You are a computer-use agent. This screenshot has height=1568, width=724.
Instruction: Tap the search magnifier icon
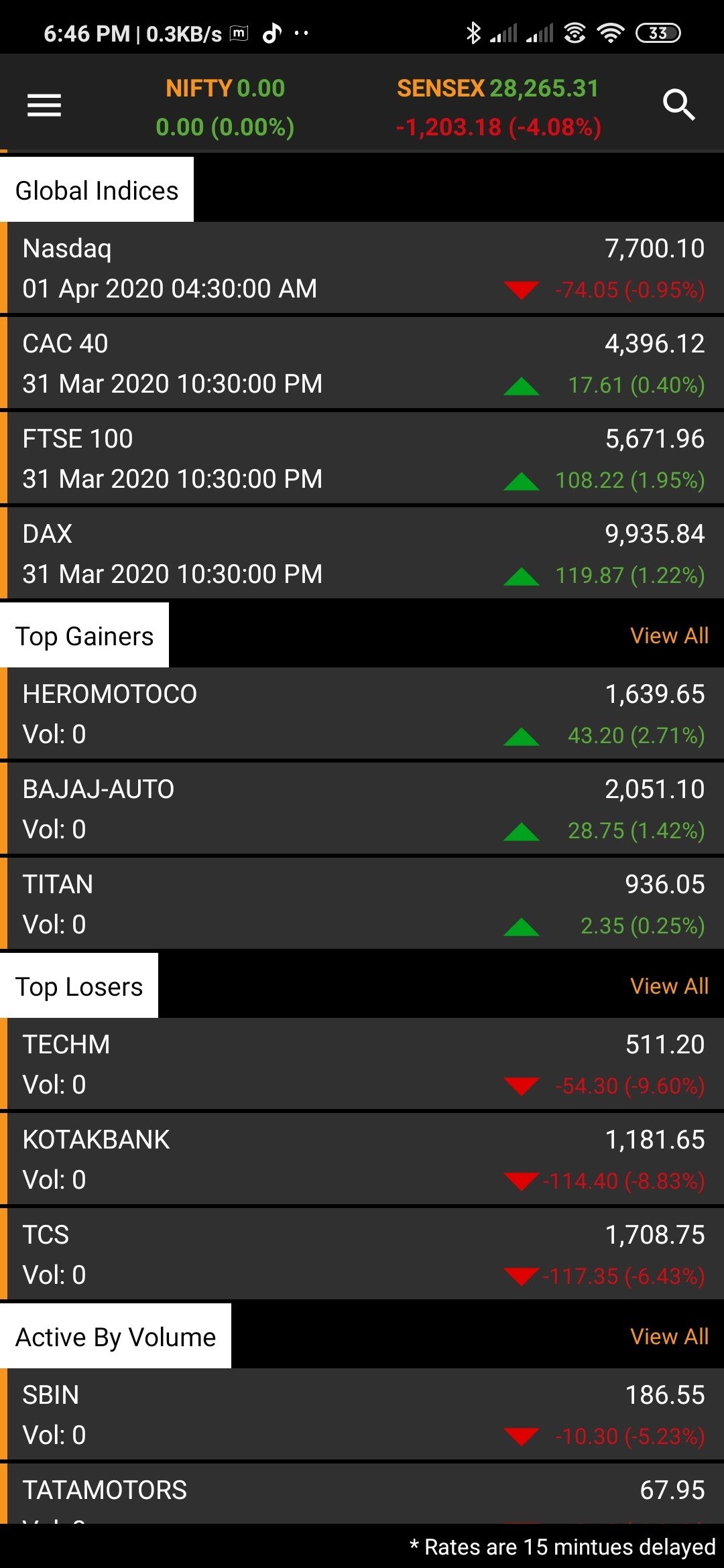click(678, 105)
